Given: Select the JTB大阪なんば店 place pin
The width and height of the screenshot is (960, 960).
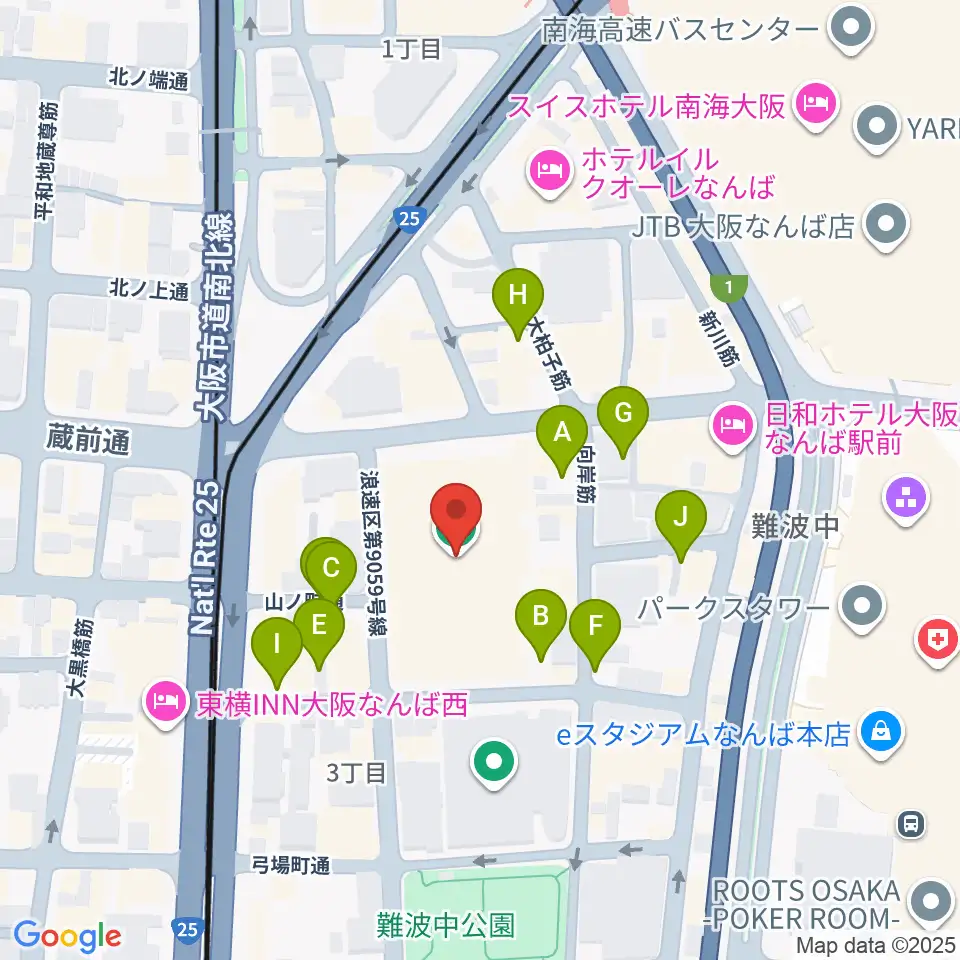Looking at the screenshot, I should coord(886,226).
